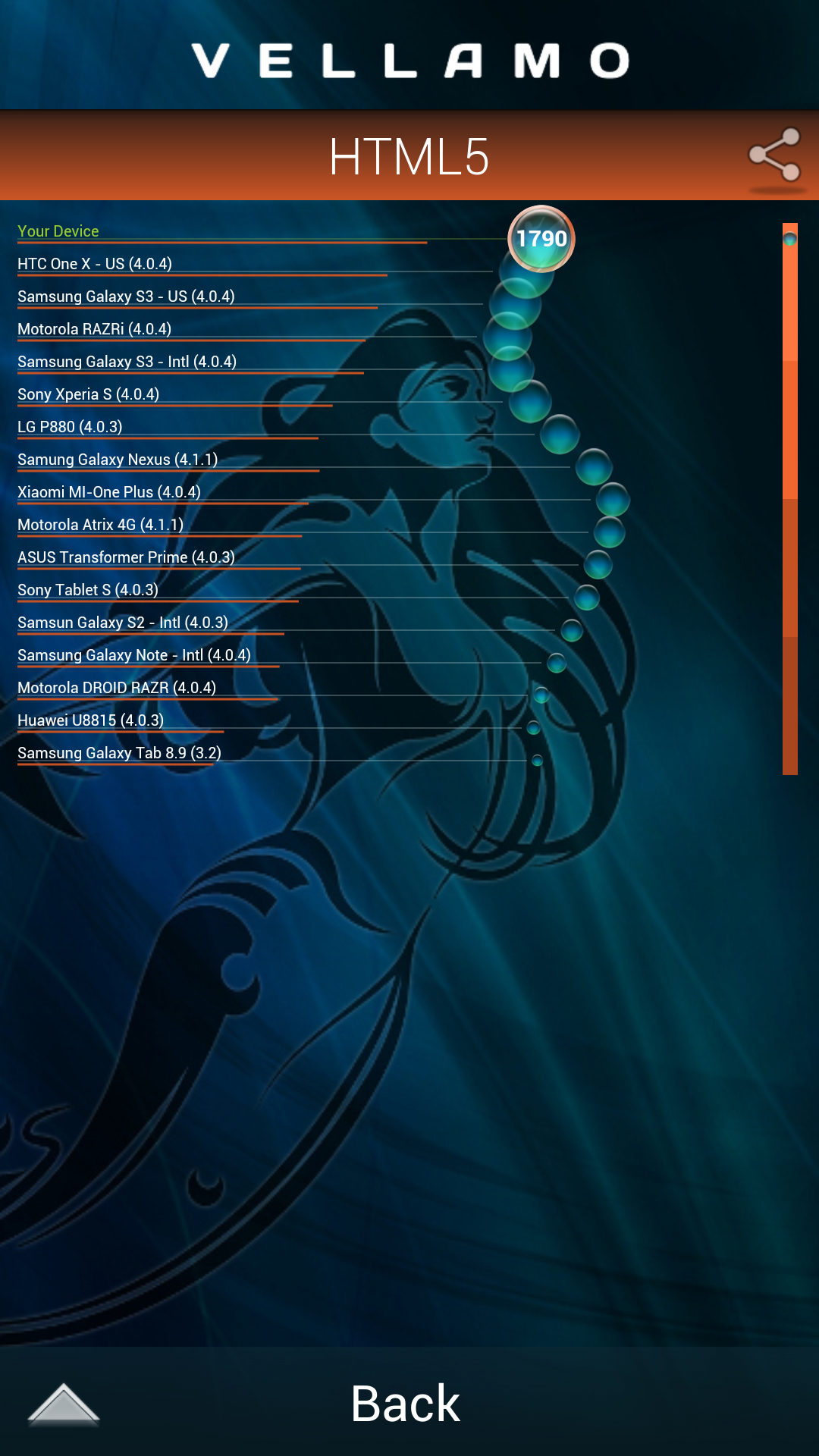Open the Motorola RAZRi comparison row
Image resolution: width=819 pixels, height=1456 pixels.
point(94,329)
